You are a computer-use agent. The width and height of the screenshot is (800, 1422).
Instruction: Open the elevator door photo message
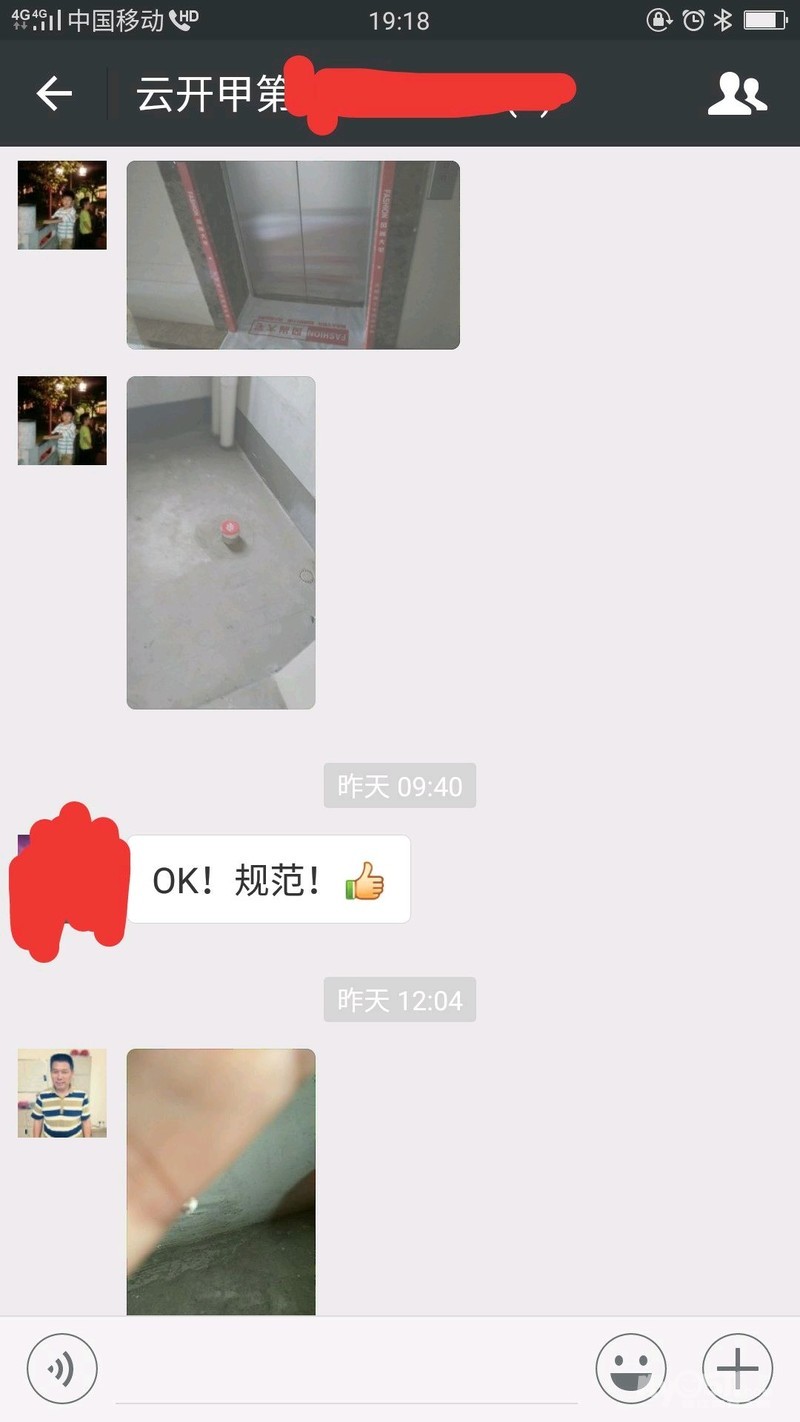click(x=292, y=255)
